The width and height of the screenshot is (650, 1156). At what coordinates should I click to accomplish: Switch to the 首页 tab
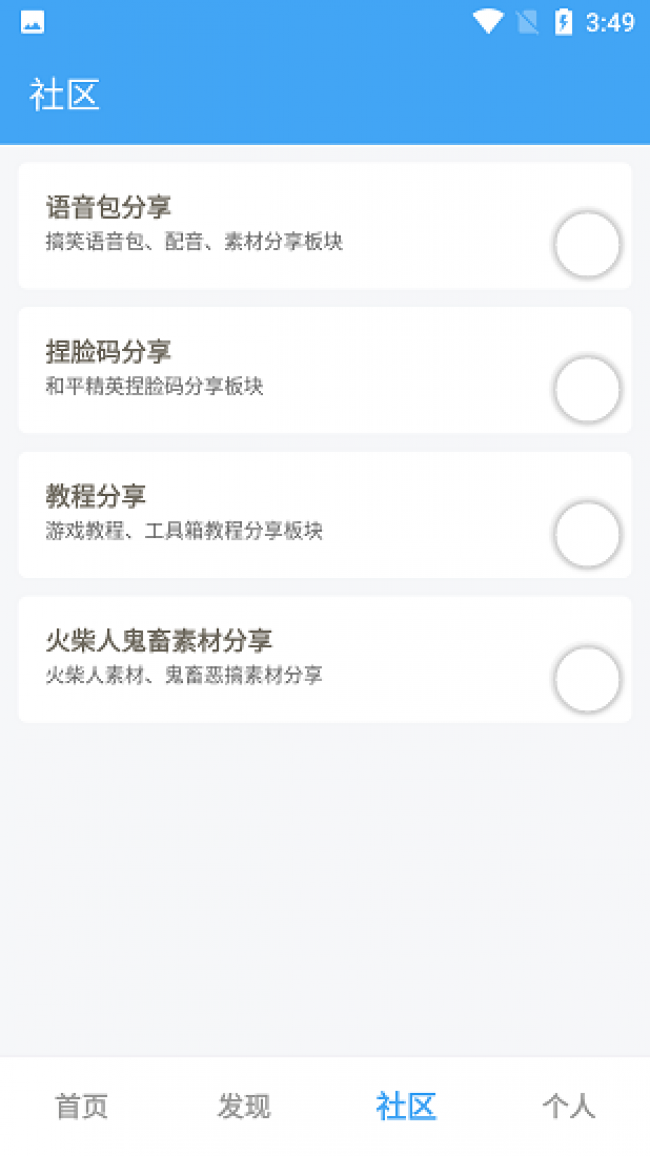coord(81,1106)
